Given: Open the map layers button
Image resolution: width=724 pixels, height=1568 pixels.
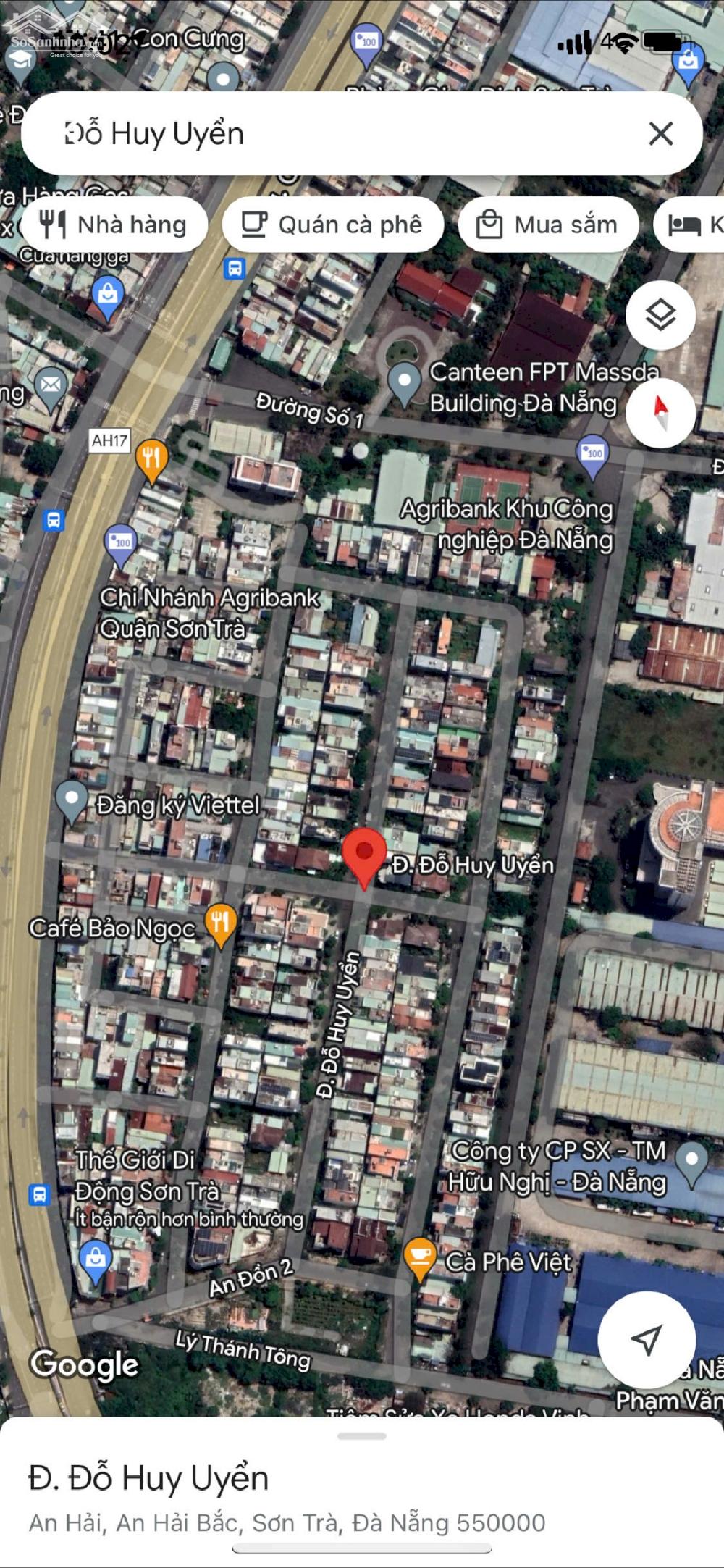Looking at the screenshot, I should point(660,316).
